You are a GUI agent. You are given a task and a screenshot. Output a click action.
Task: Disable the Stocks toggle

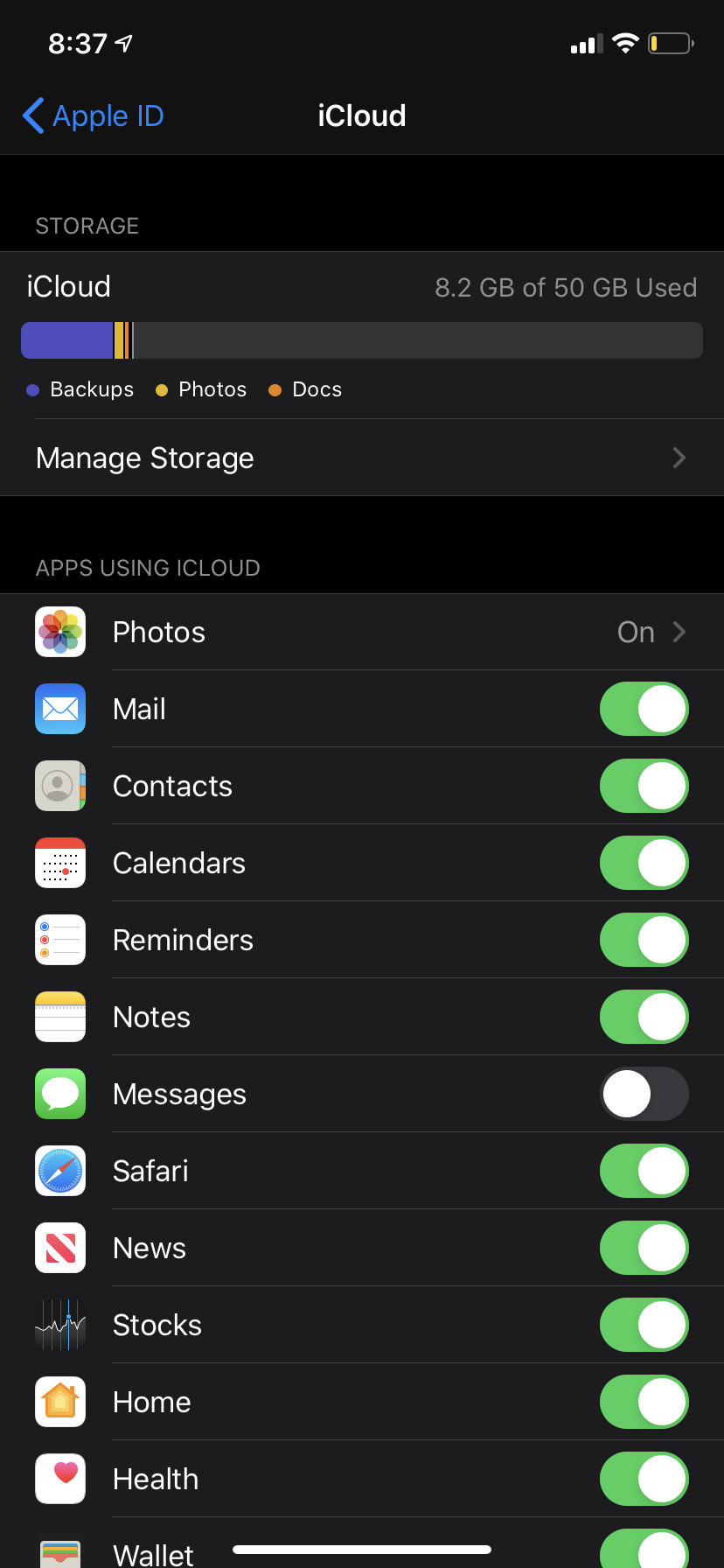pyautogui.click(x=644, y=1325)
